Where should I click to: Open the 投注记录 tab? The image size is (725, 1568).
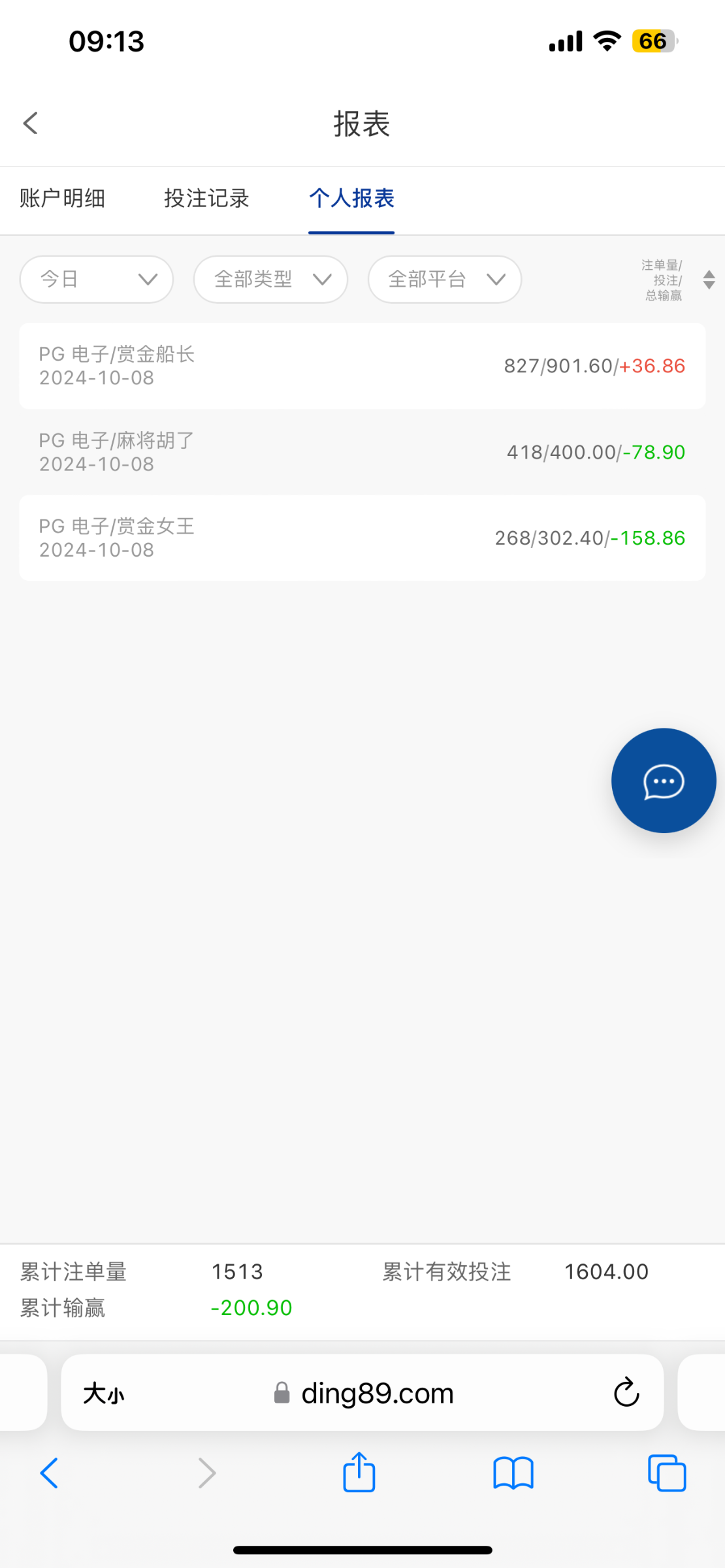pyautogui.click(x=206, y=198)
